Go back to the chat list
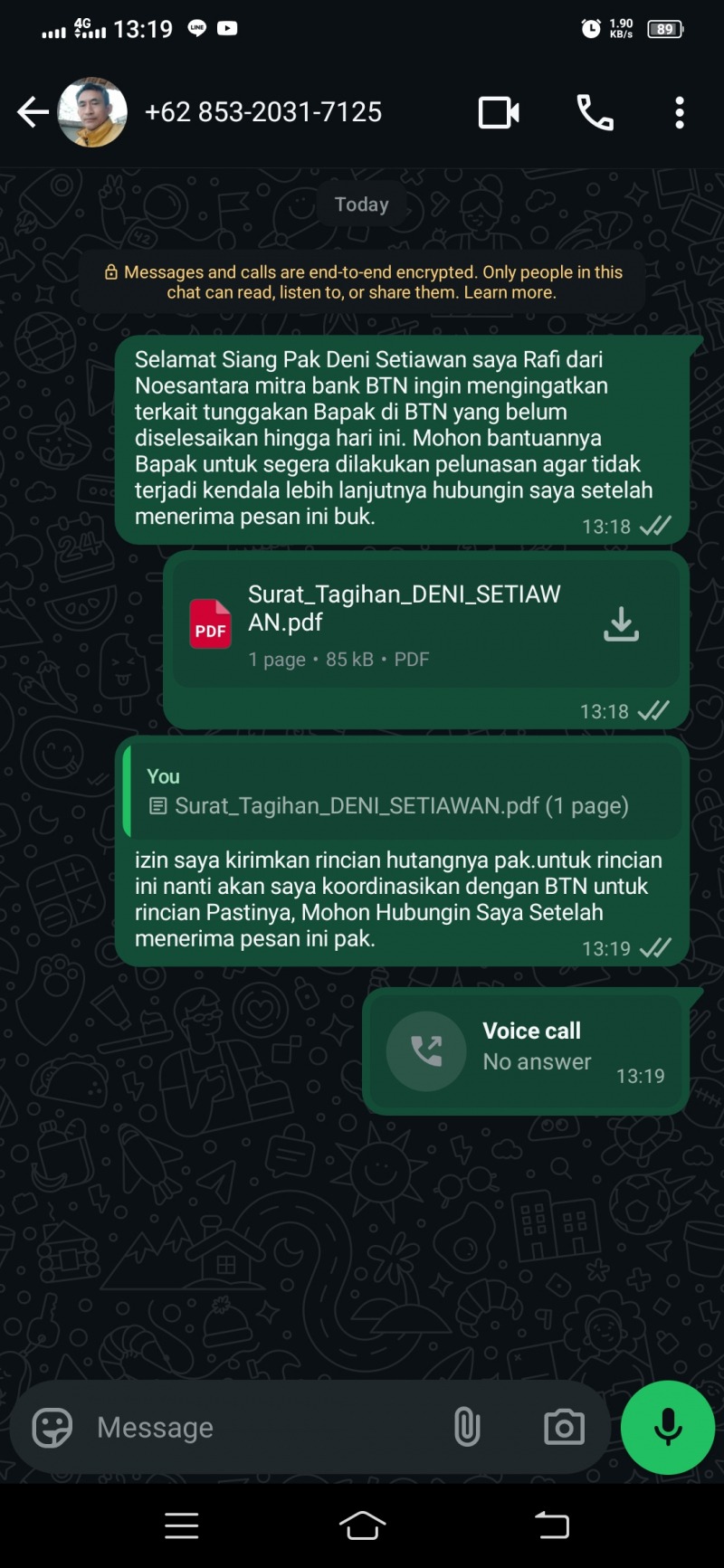Screen dimensions: 724x1568 33,112
